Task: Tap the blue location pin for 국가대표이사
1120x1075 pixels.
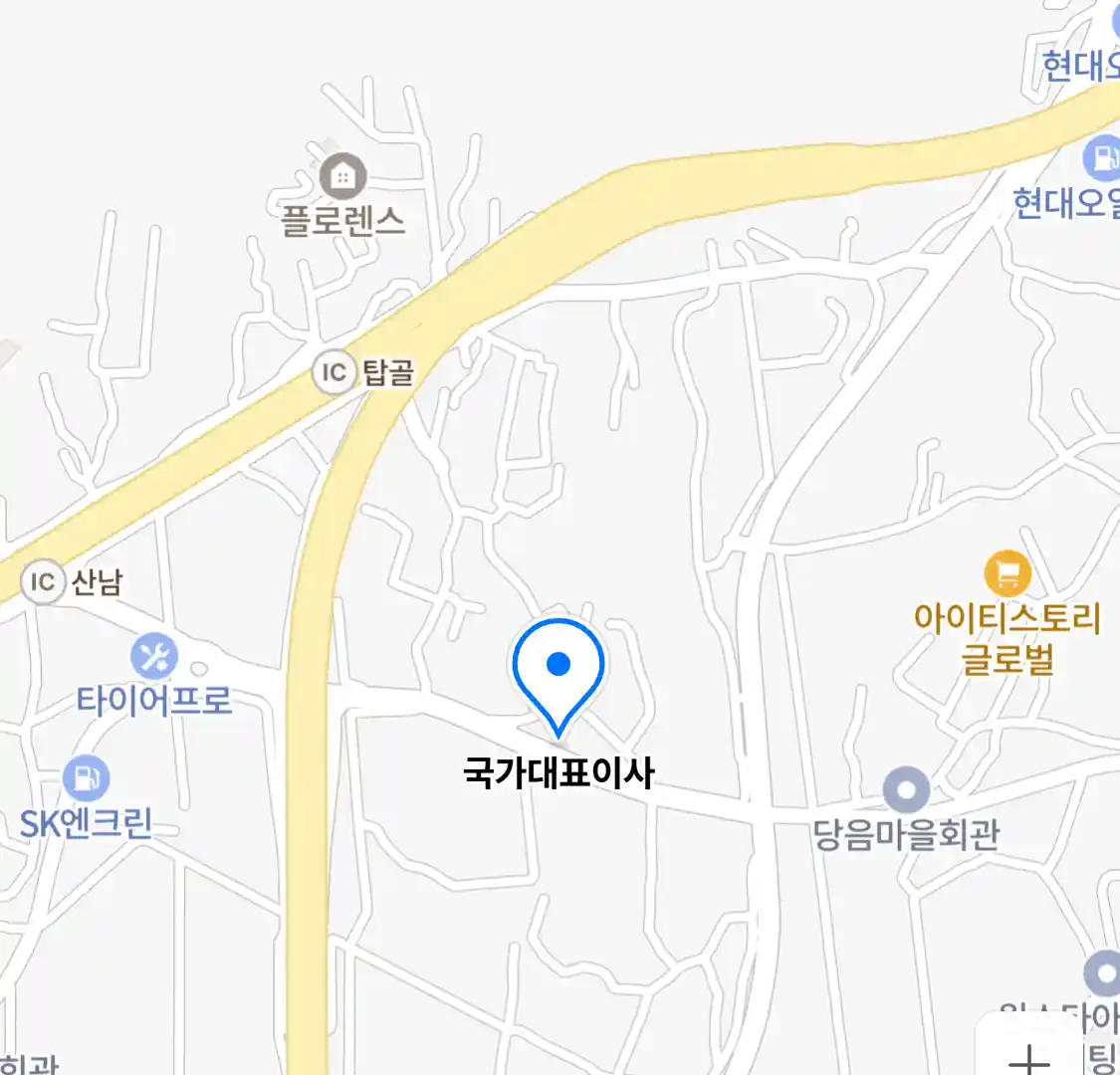Action: pos(559,666)
